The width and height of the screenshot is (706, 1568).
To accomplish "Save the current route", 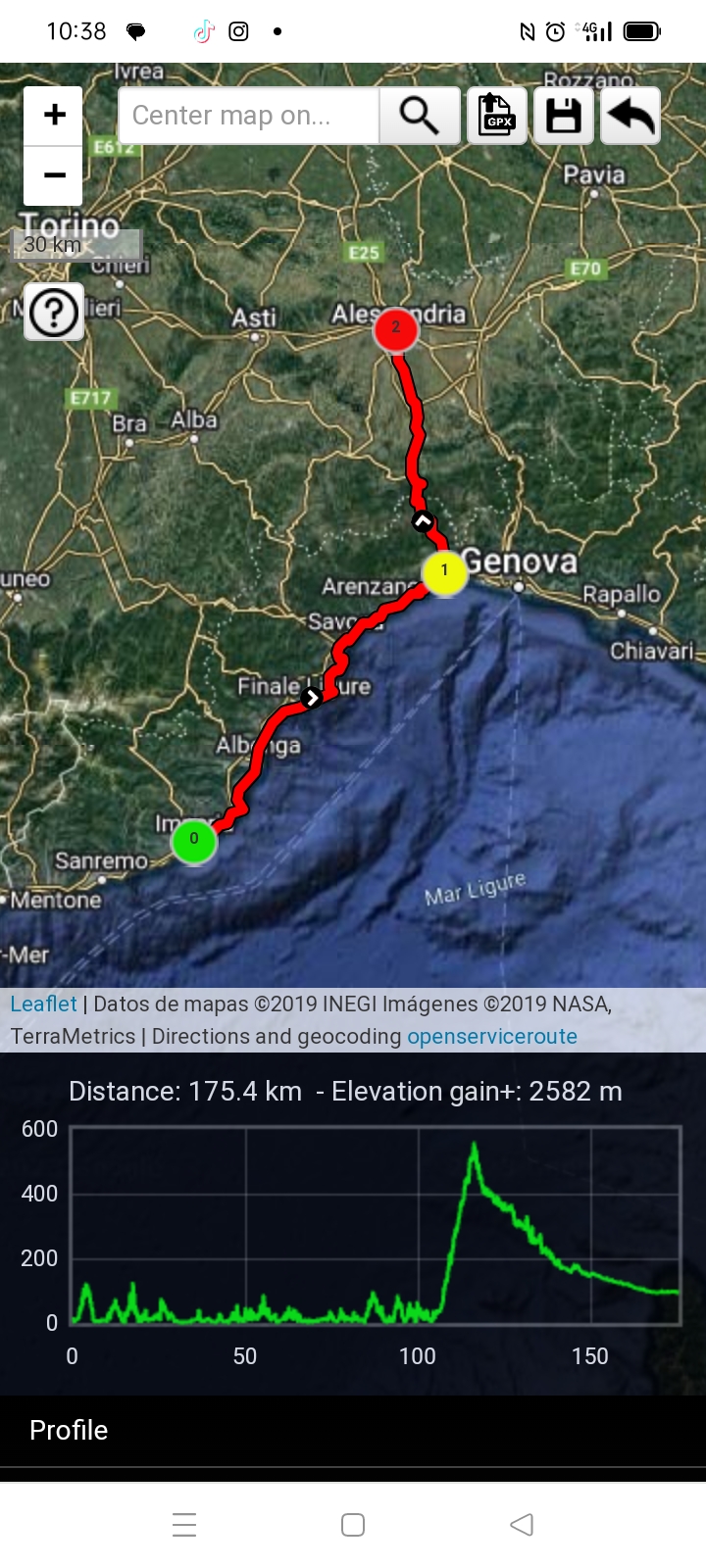I will [563, 116].
